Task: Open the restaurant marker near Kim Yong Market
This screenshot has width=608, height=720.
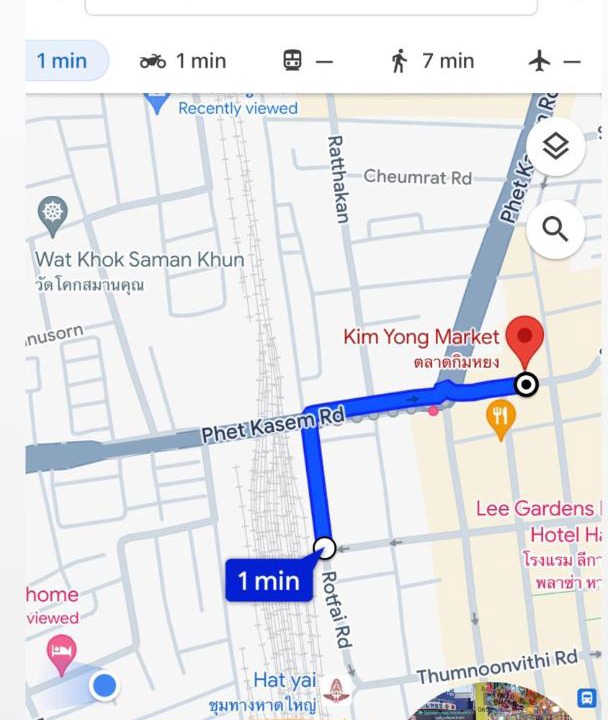Action: [x=500, y=420]
